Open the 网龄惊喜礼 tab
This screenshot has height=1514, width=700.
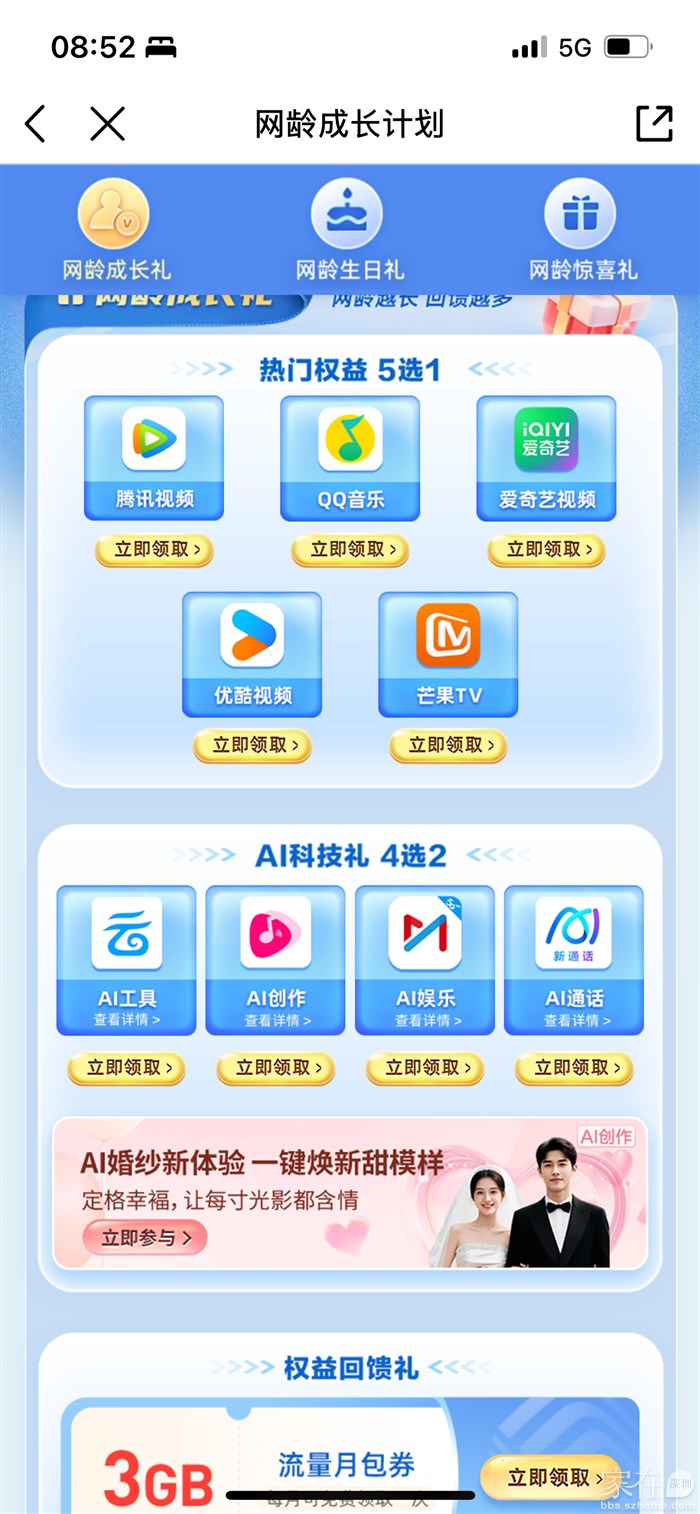582,231
